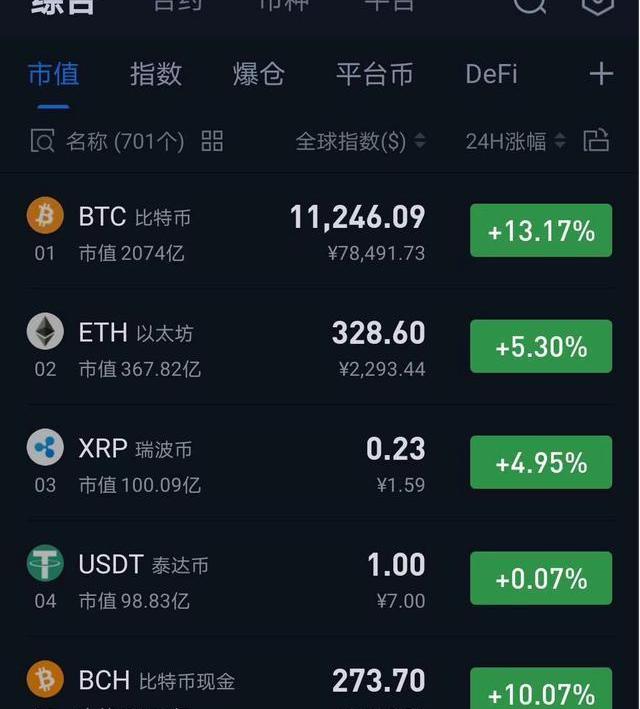Sort by 全球指数($) column
The width and height of the screenshot is (640, 709).
coord(360,141)
